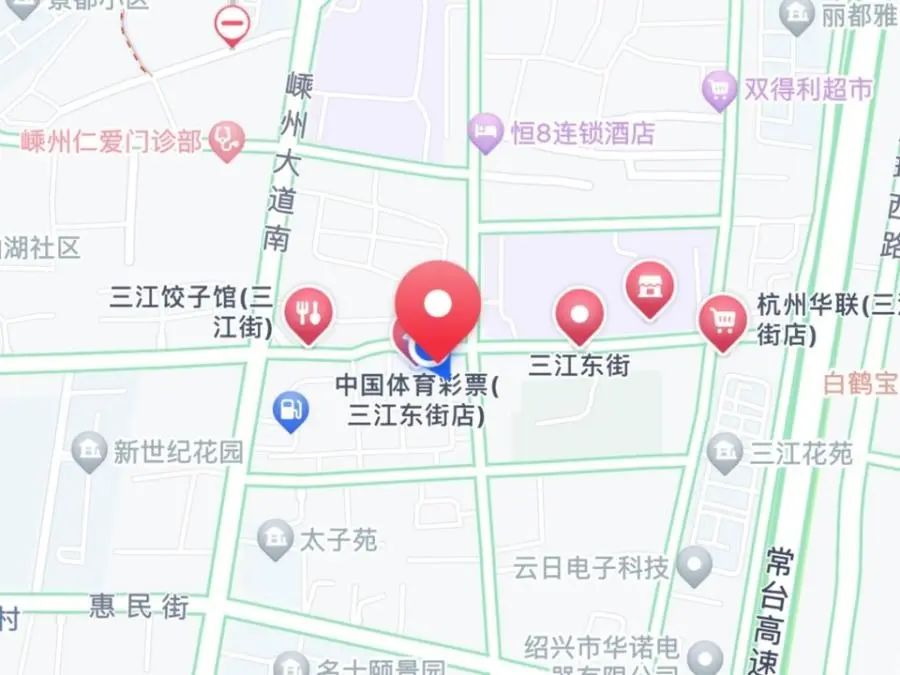
Task: Tap the 杭州华联 shopping cart marker
Action: (723, 322)
